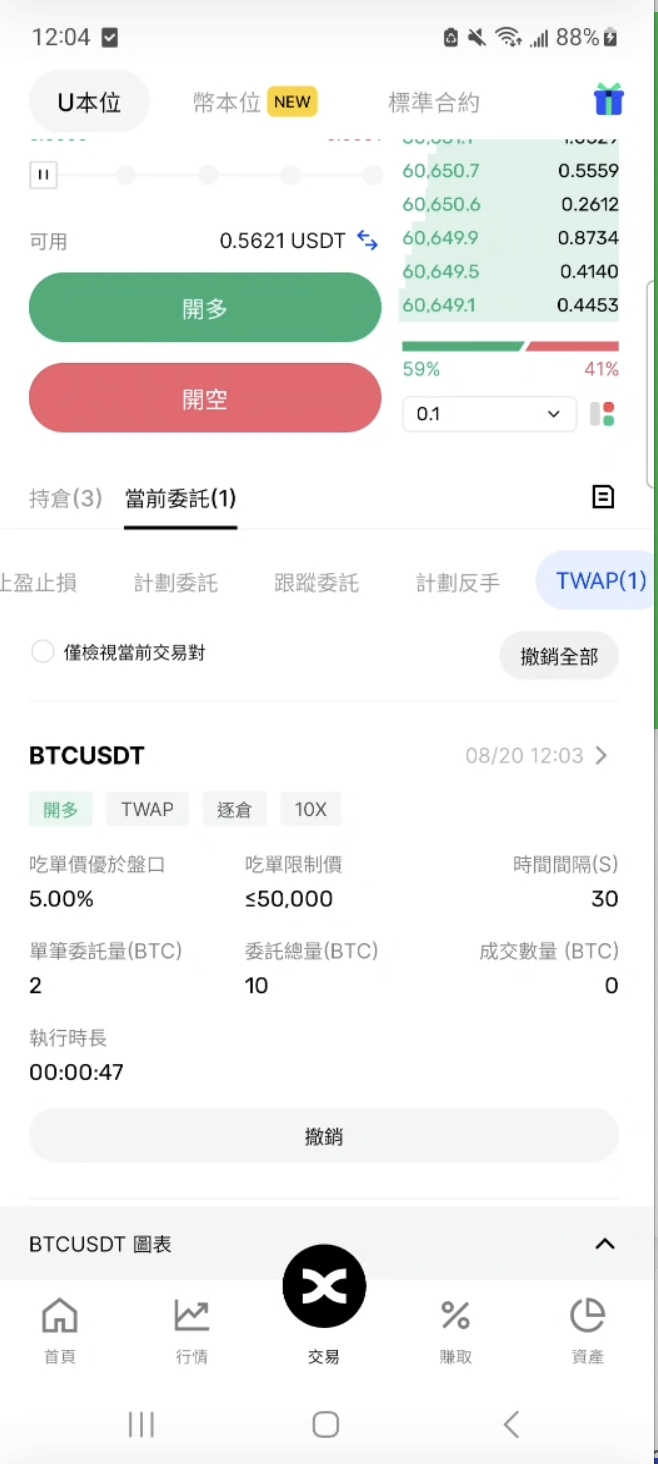
Task: Switch to the 標準合約 tab
Action: (433, 102)
